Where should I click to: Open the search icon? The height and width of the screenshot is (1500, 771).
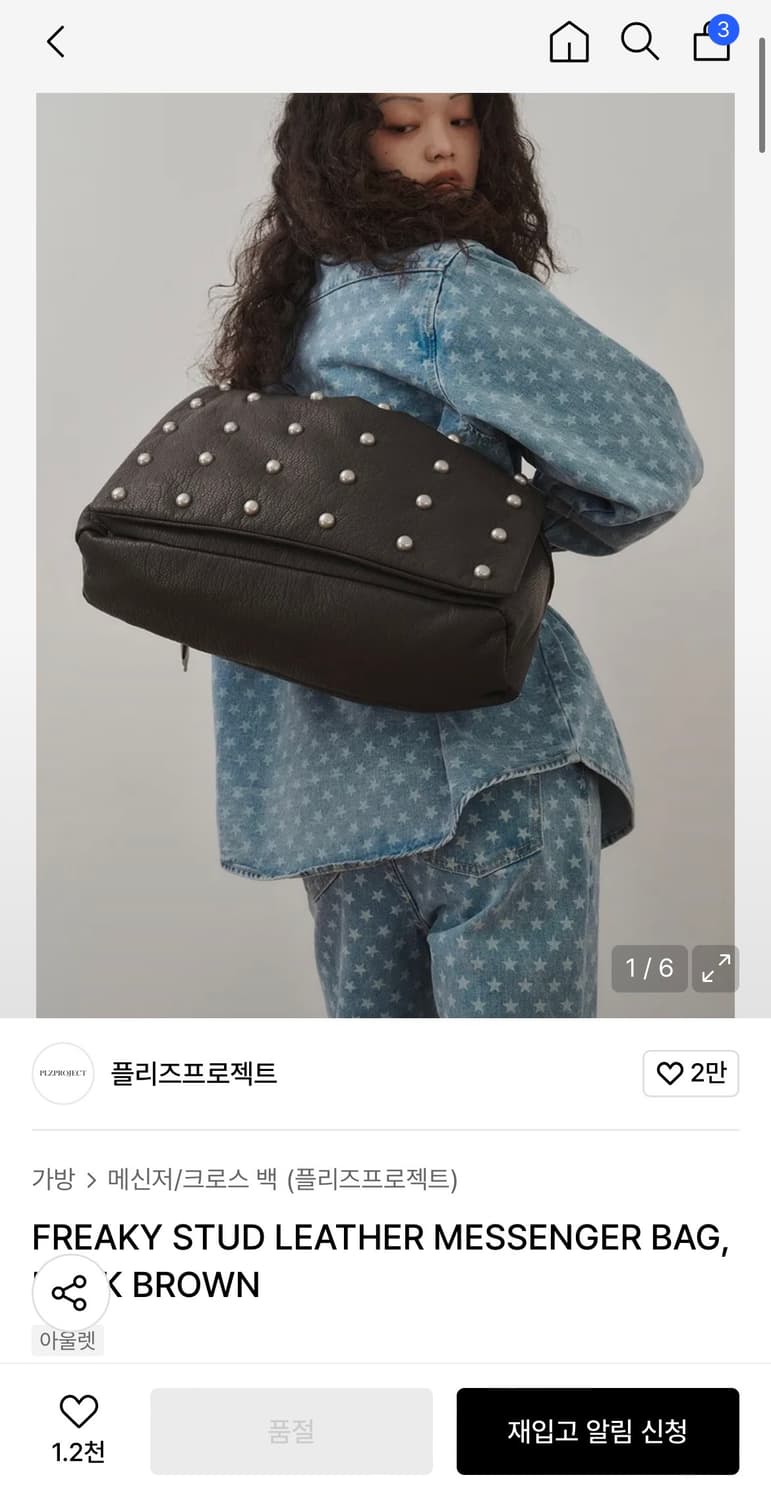click(x=639, y=42)
